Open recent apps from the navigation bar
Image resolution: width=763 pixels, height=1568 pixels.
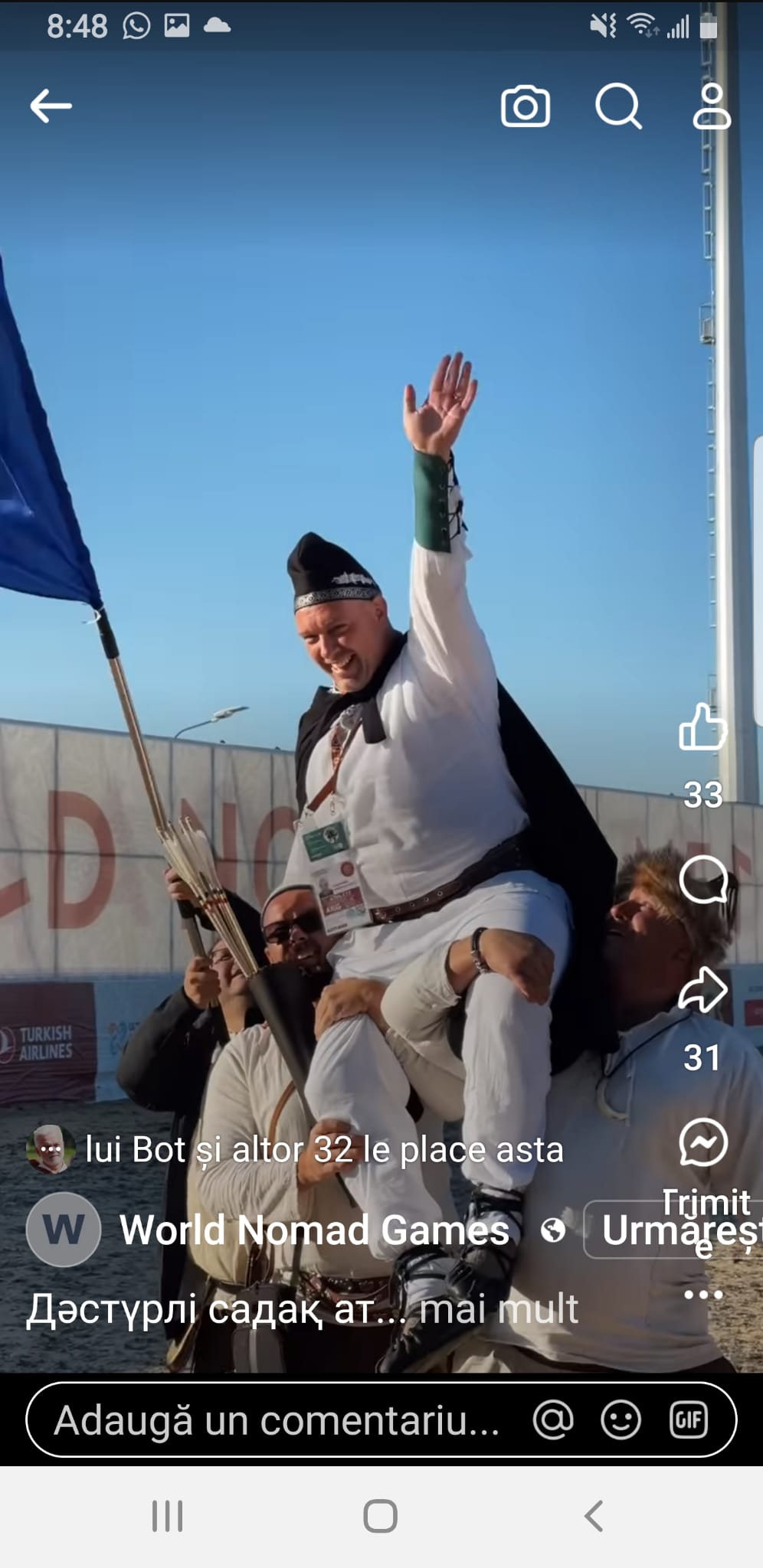pos(167,1516)
